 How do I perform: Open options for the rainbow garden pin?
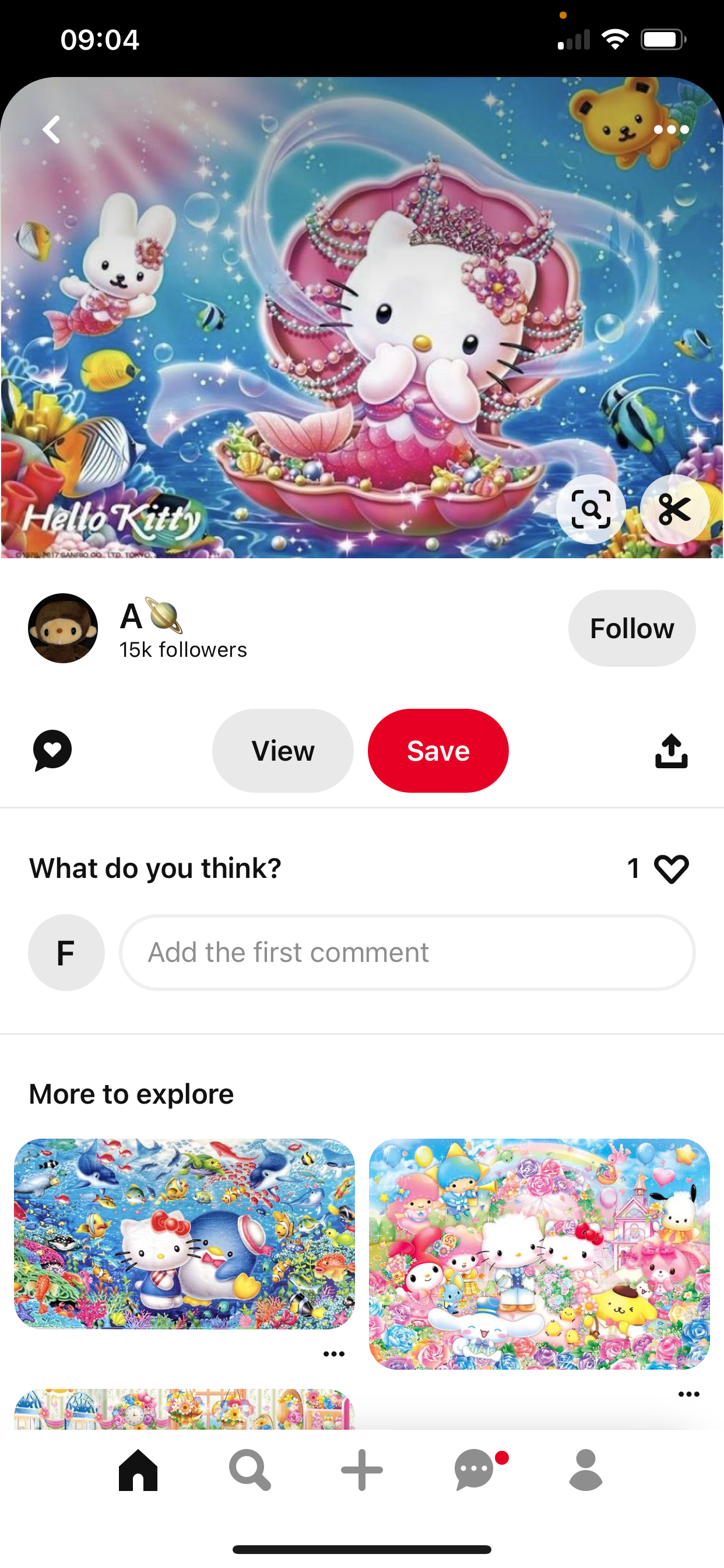[688, 1394]
